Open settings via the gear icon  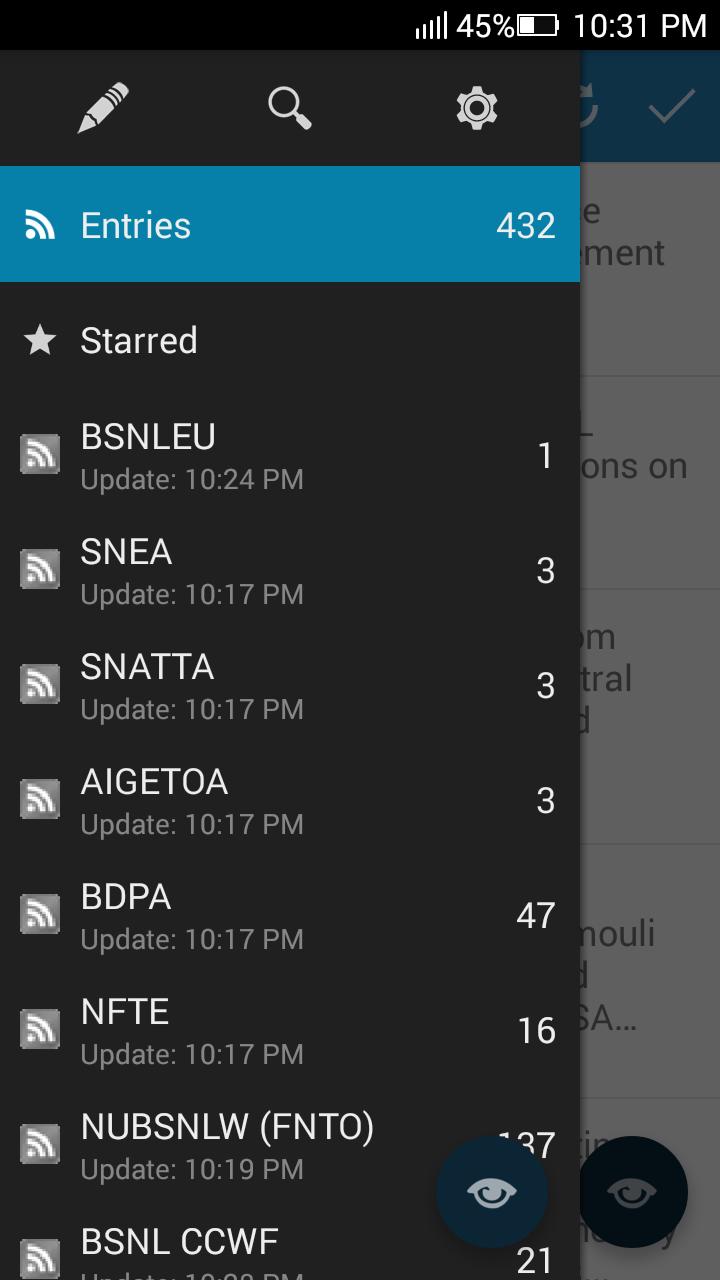[477, 108]
